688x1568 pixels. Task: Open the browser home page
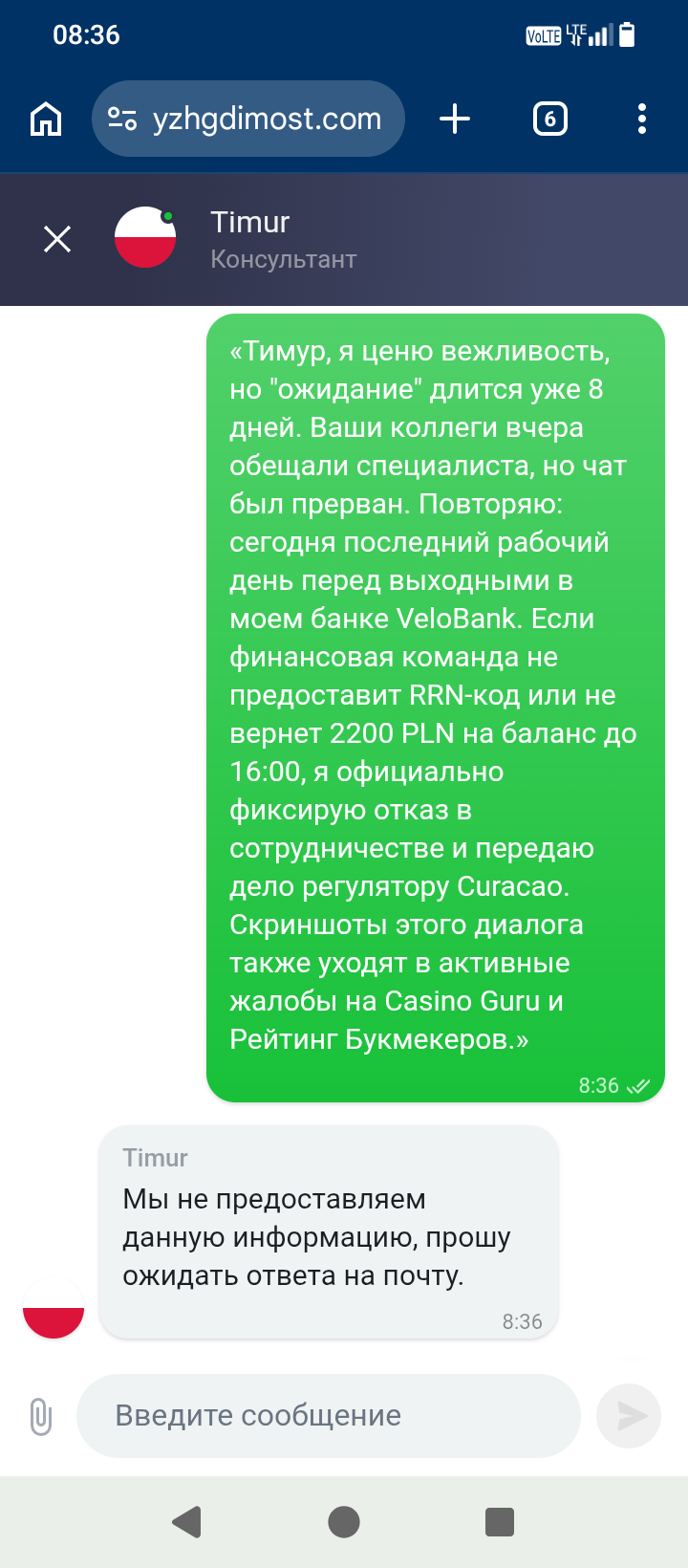pyautogui.click(x=46, y=120)
